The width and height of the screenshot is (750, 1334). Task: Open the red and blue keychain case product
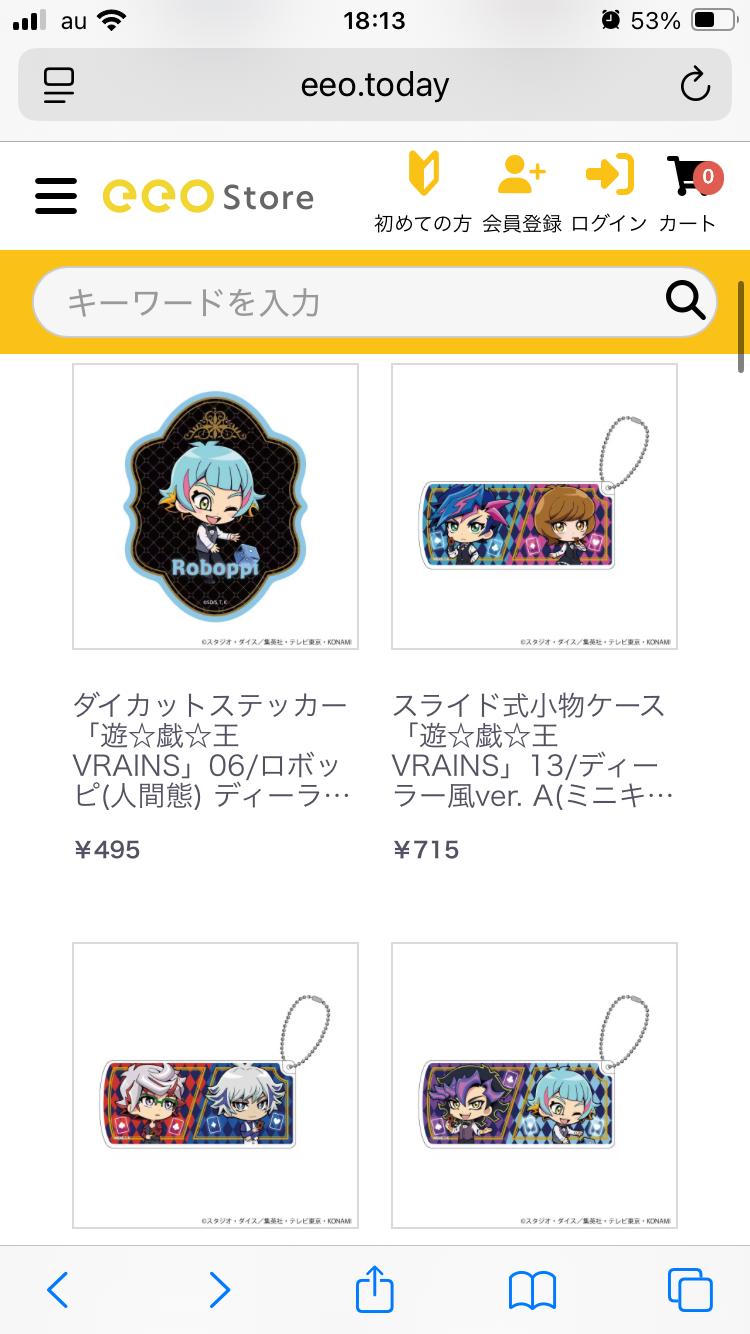[215, 1085]
